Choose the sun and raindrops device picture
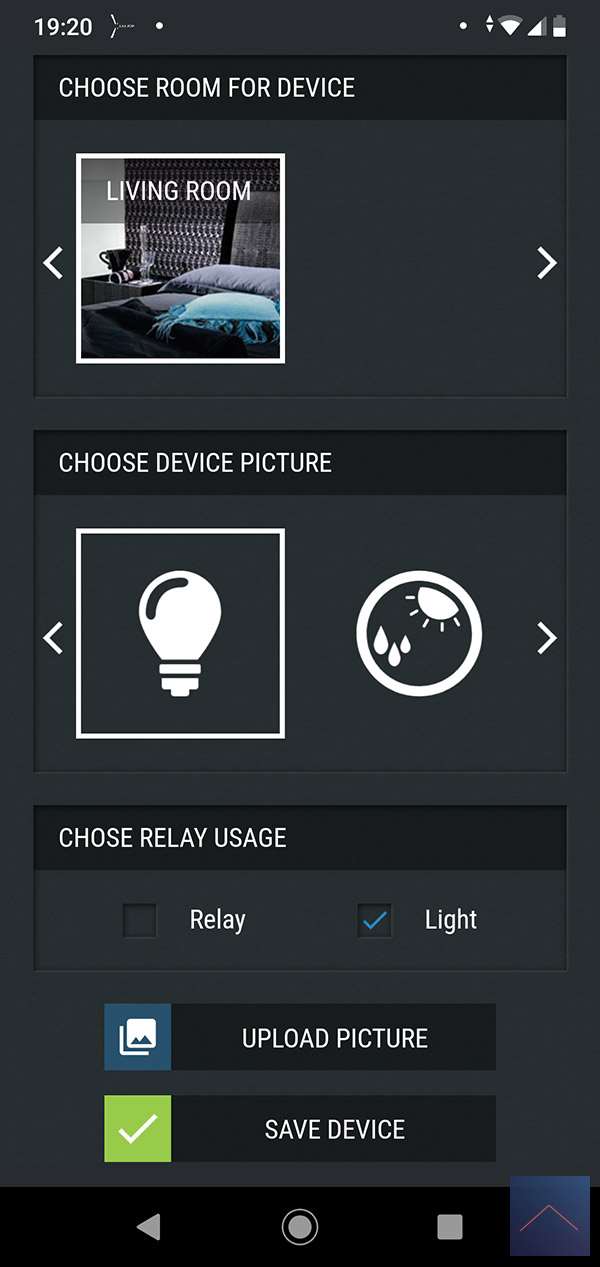Viewport: 600px width, 1267px height. tap(419, 633)
